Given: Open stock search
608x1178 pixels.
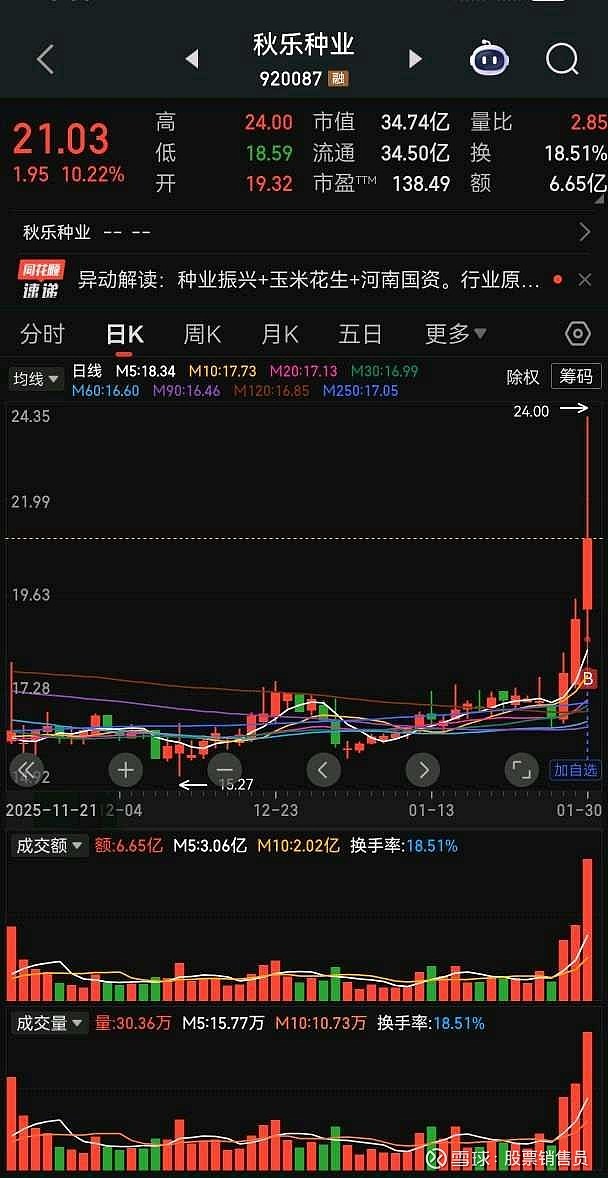Looking at the screenshot, I should [x=563, y=60].
